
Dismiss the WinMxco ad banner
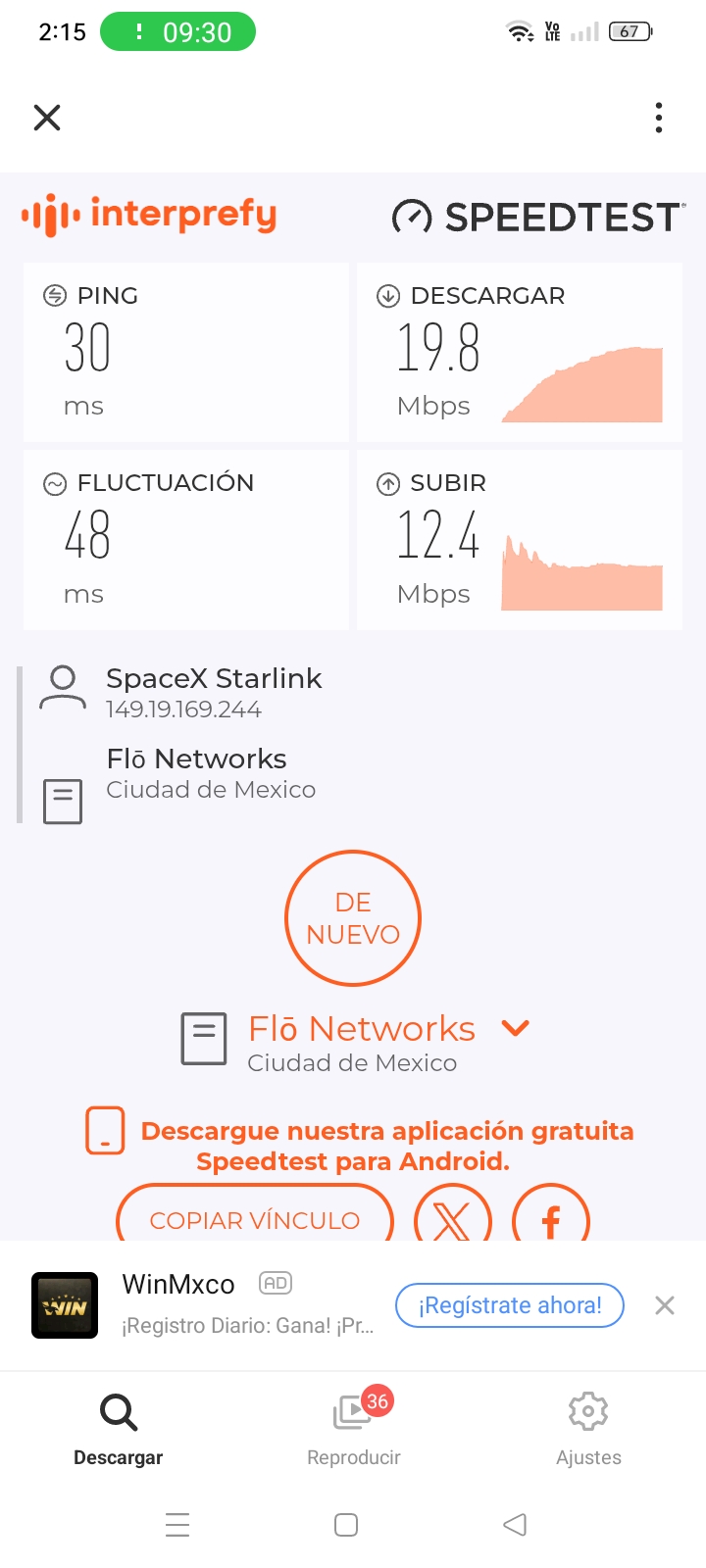point(665,1305)
